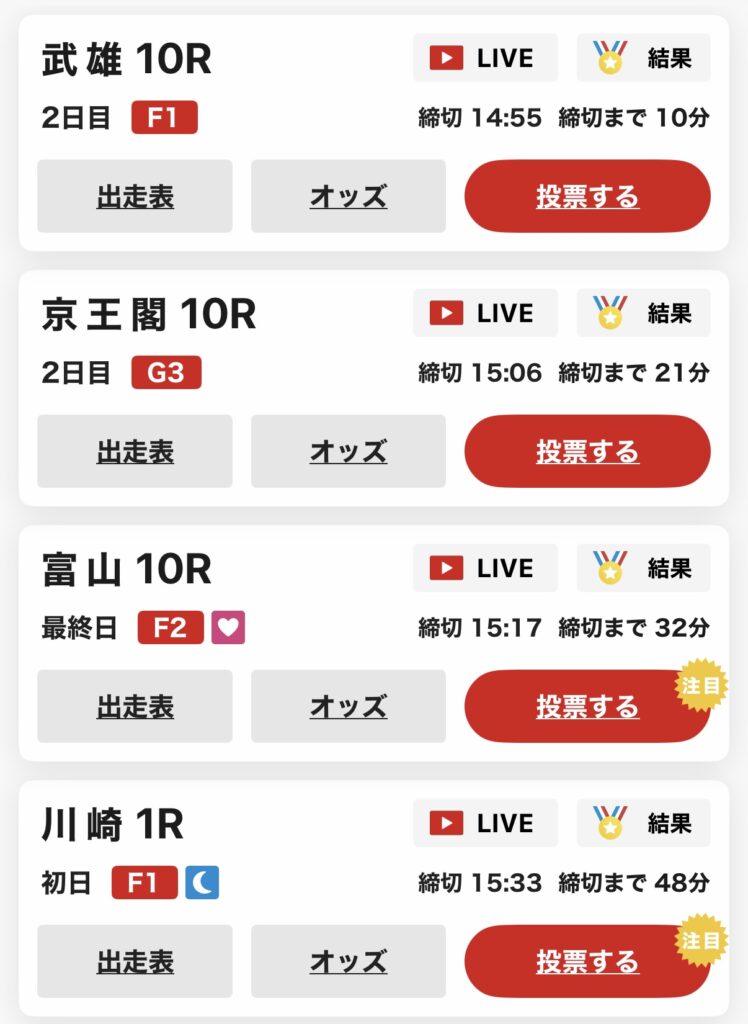Tap 投票する for 武雄 10R
Viewport: 748px width, 1024px height.
[x=587, y=197]
